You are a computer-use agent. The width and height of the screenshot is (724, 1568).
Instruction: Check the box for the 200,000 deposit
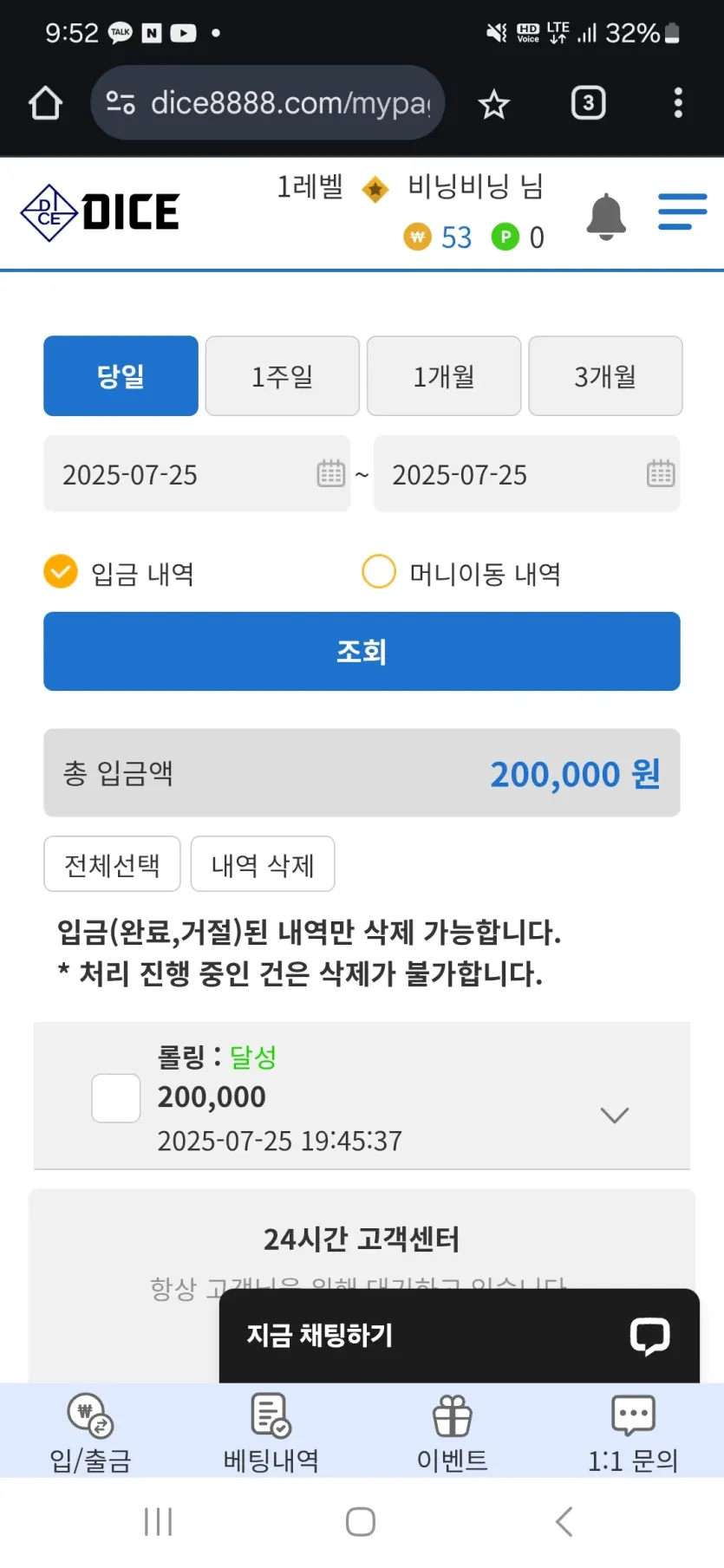click(x=116, y=1098)
